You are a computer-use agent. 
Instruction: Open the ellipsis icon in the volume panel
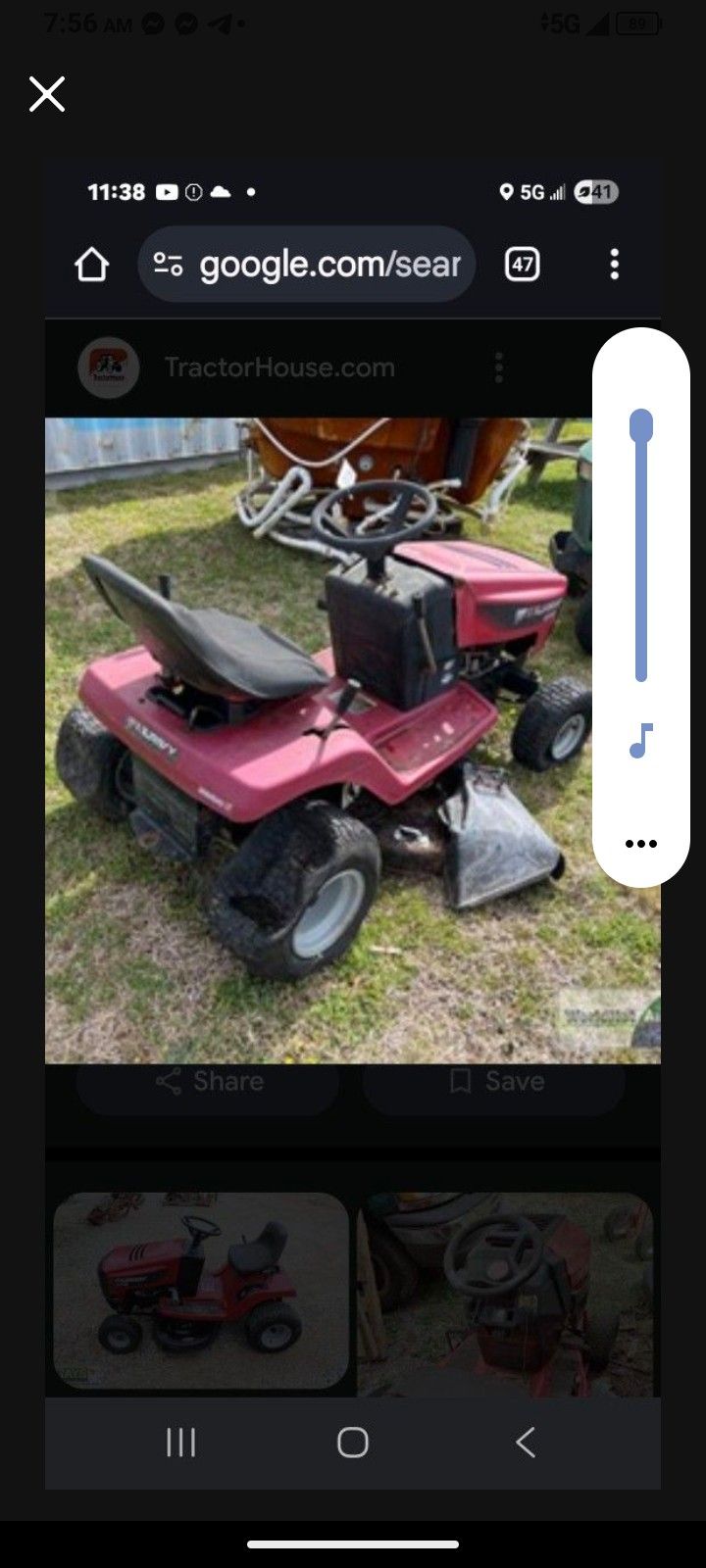tap(641, 843)
